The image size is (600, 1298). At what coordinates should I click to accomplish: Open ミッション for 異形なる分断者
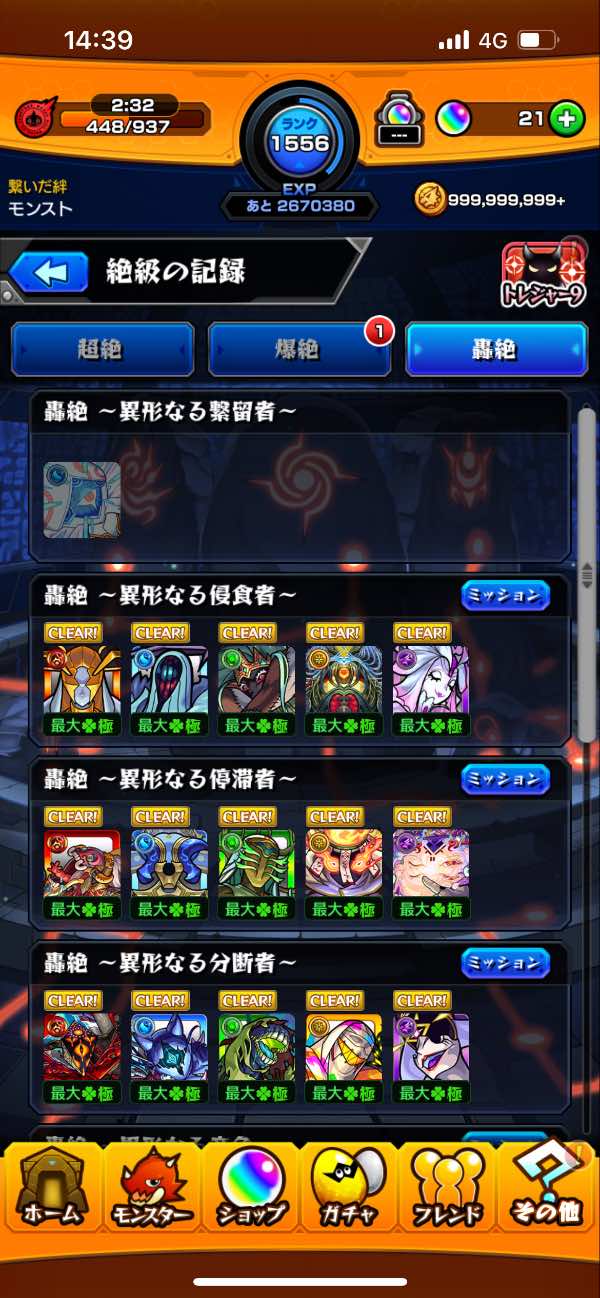coord(505,963)
